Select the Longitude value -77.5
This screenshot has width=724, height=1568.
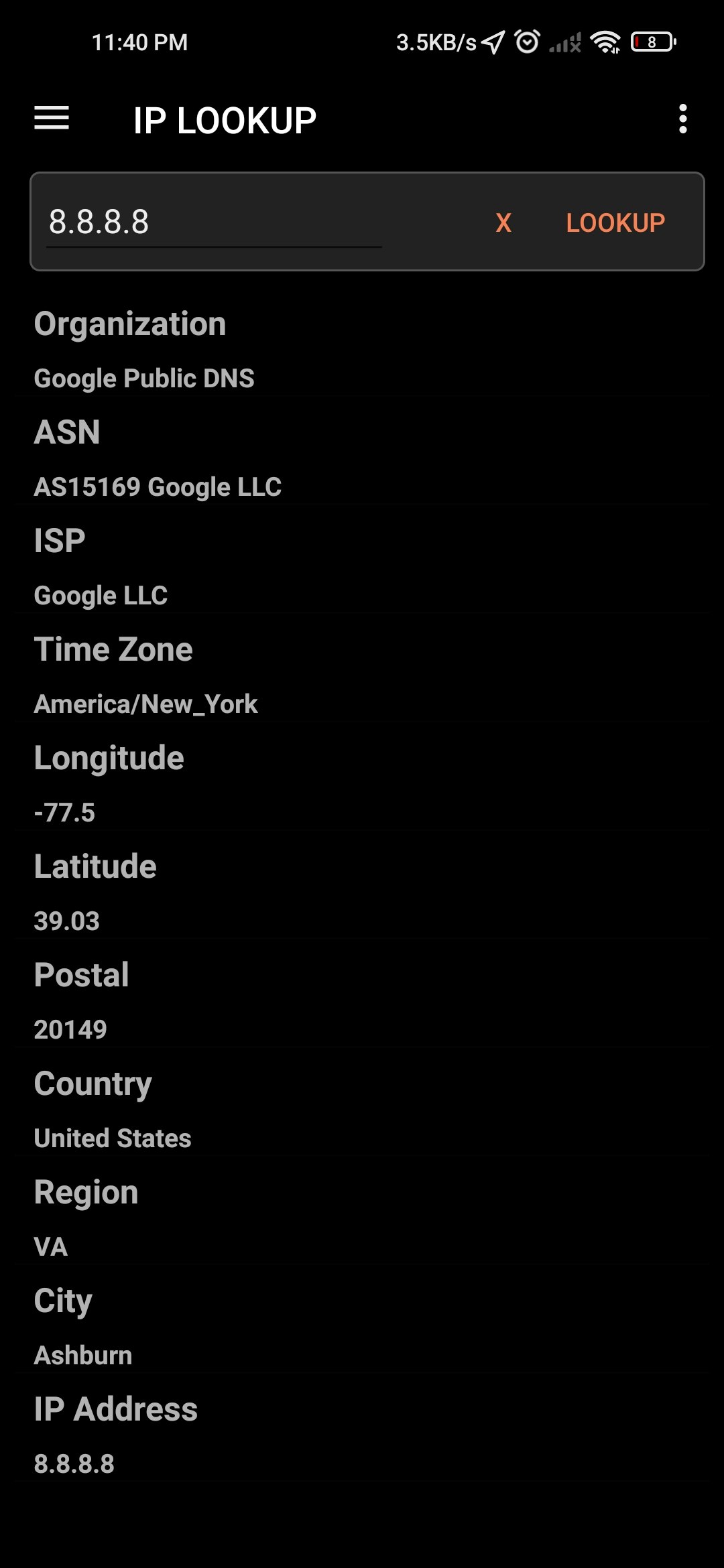point(64,813)
